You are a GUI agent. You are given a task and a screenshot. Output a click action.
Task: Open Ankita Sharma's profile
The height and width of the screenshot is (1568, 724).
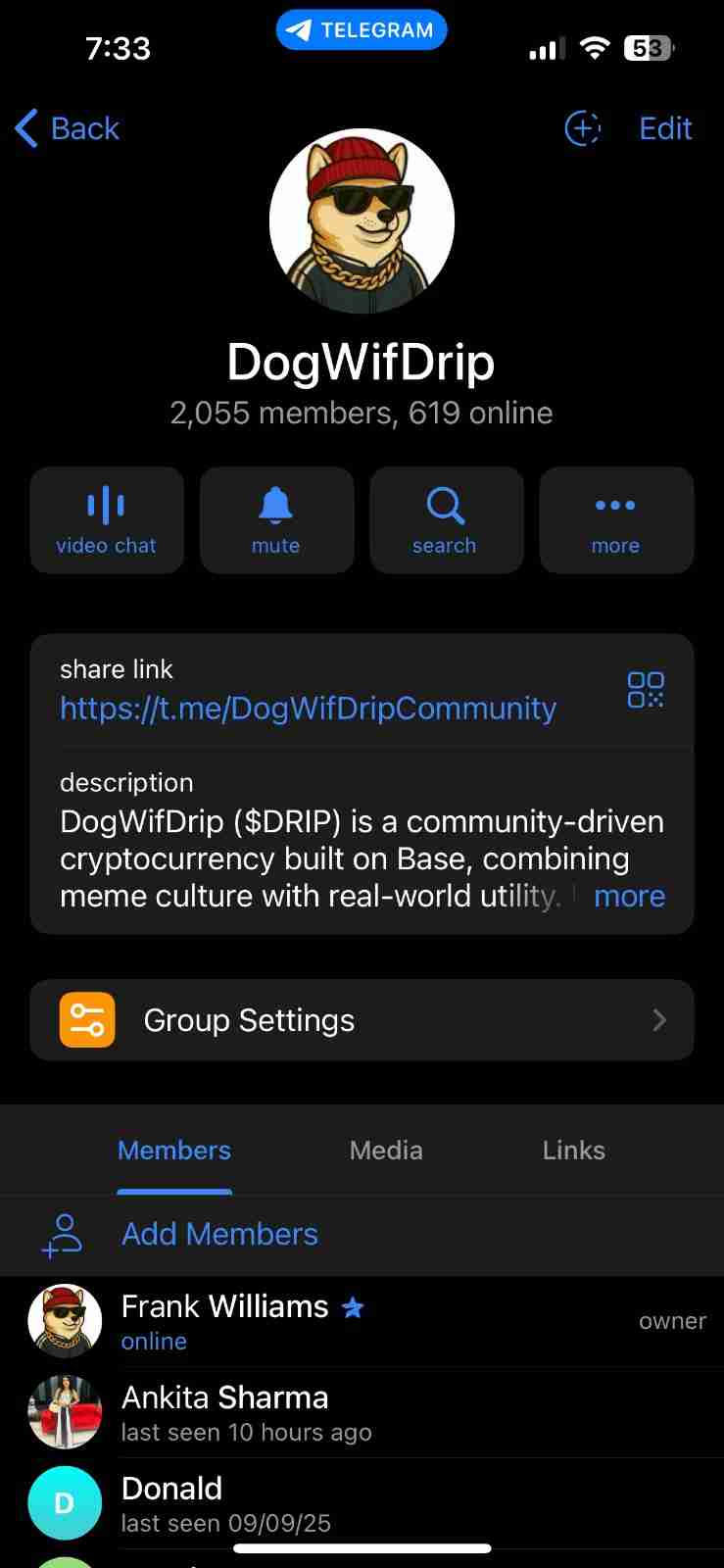[362, 1412]
